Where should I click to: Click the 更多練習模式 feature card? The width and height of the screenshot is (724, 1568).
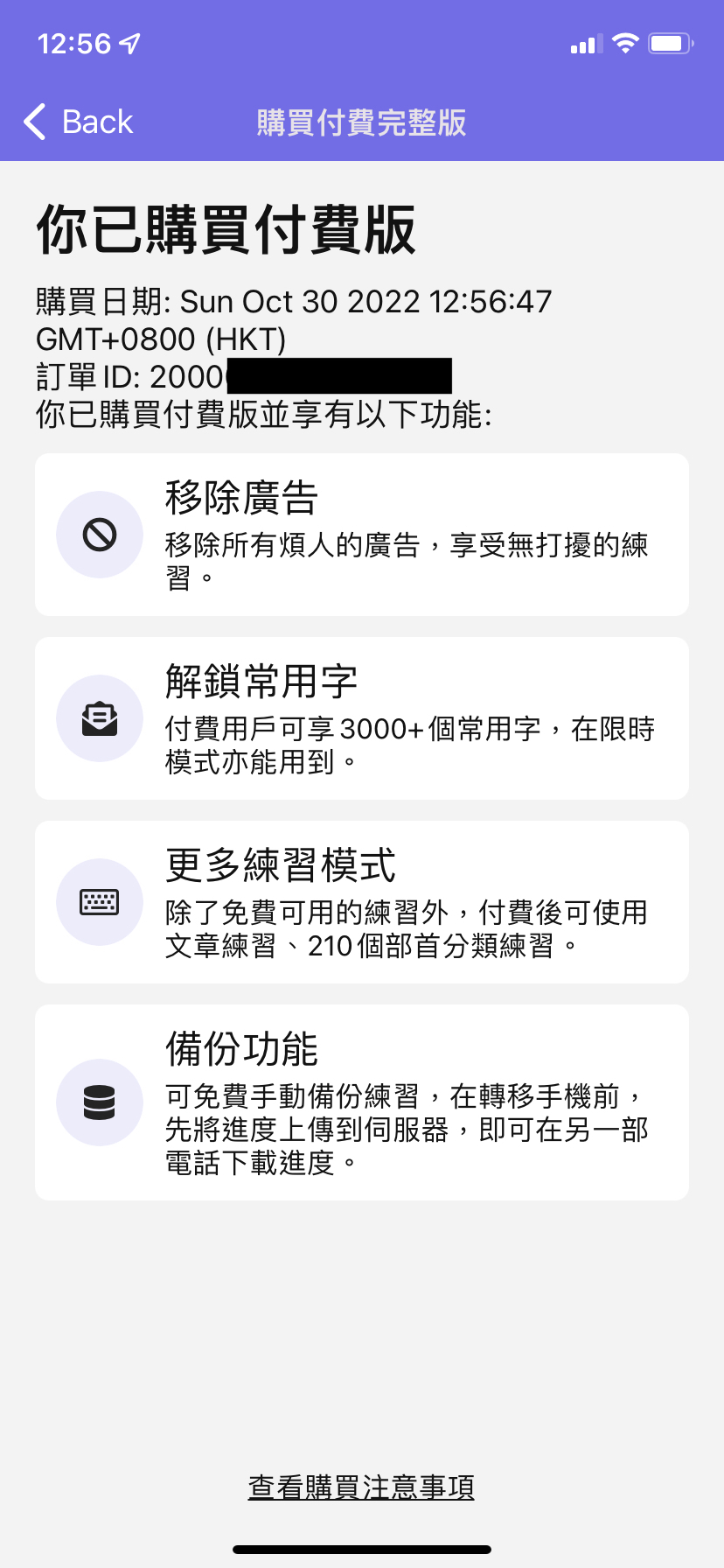tap(362, 901)
